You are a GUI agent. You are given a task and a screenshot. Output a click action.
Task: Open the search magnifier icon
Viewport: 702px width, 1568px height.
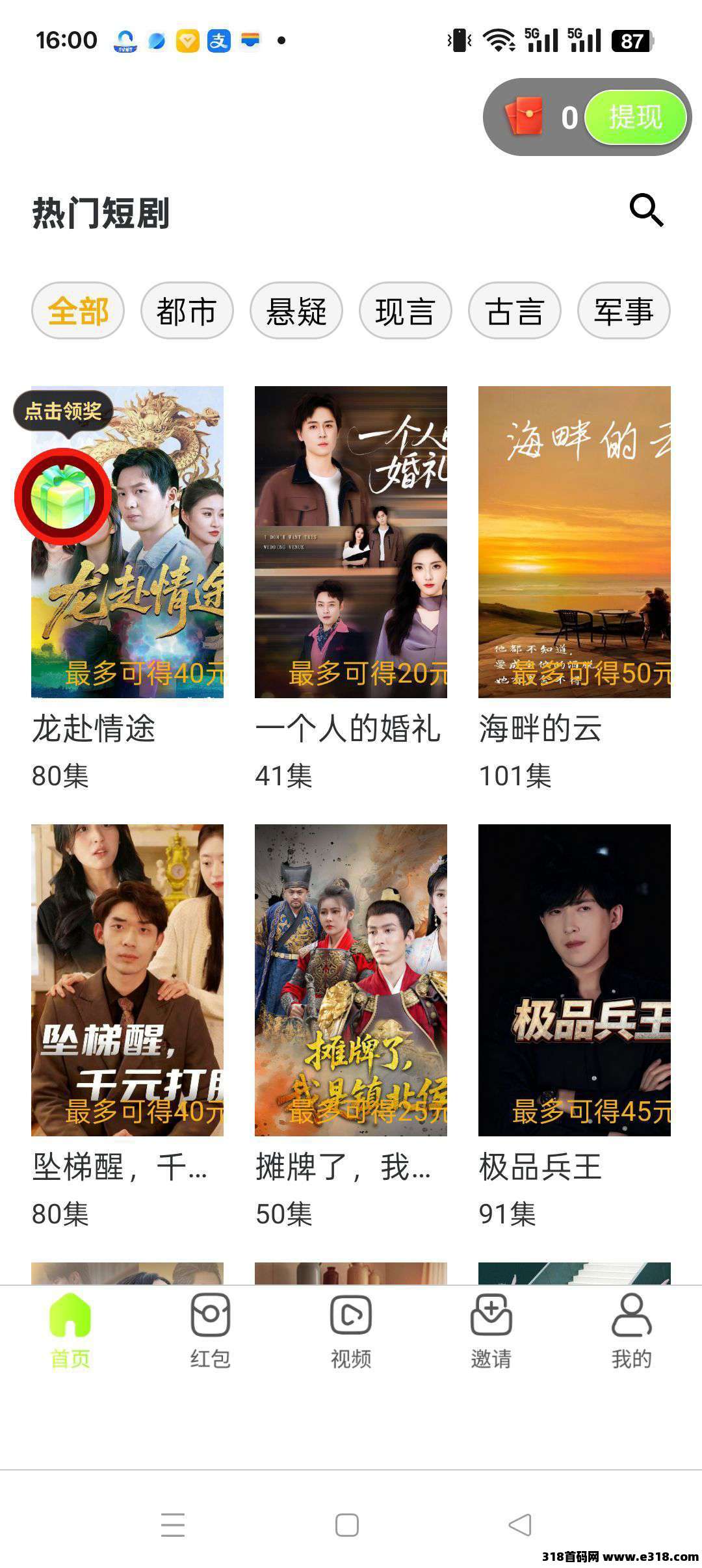click(x=646, y=210)
